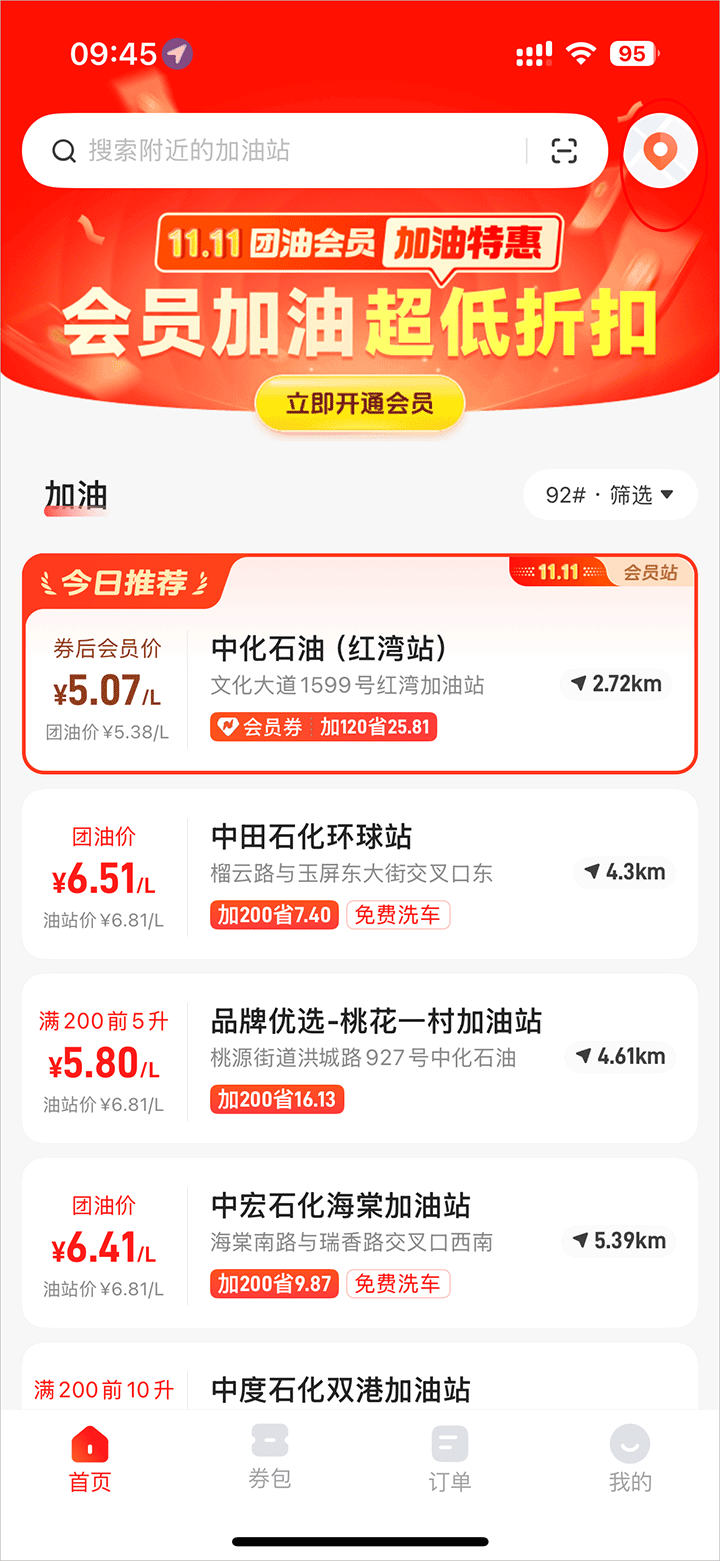Switch to the 券包 tab
Screen dimensions: 720x1561
(x=270, y=1459)
